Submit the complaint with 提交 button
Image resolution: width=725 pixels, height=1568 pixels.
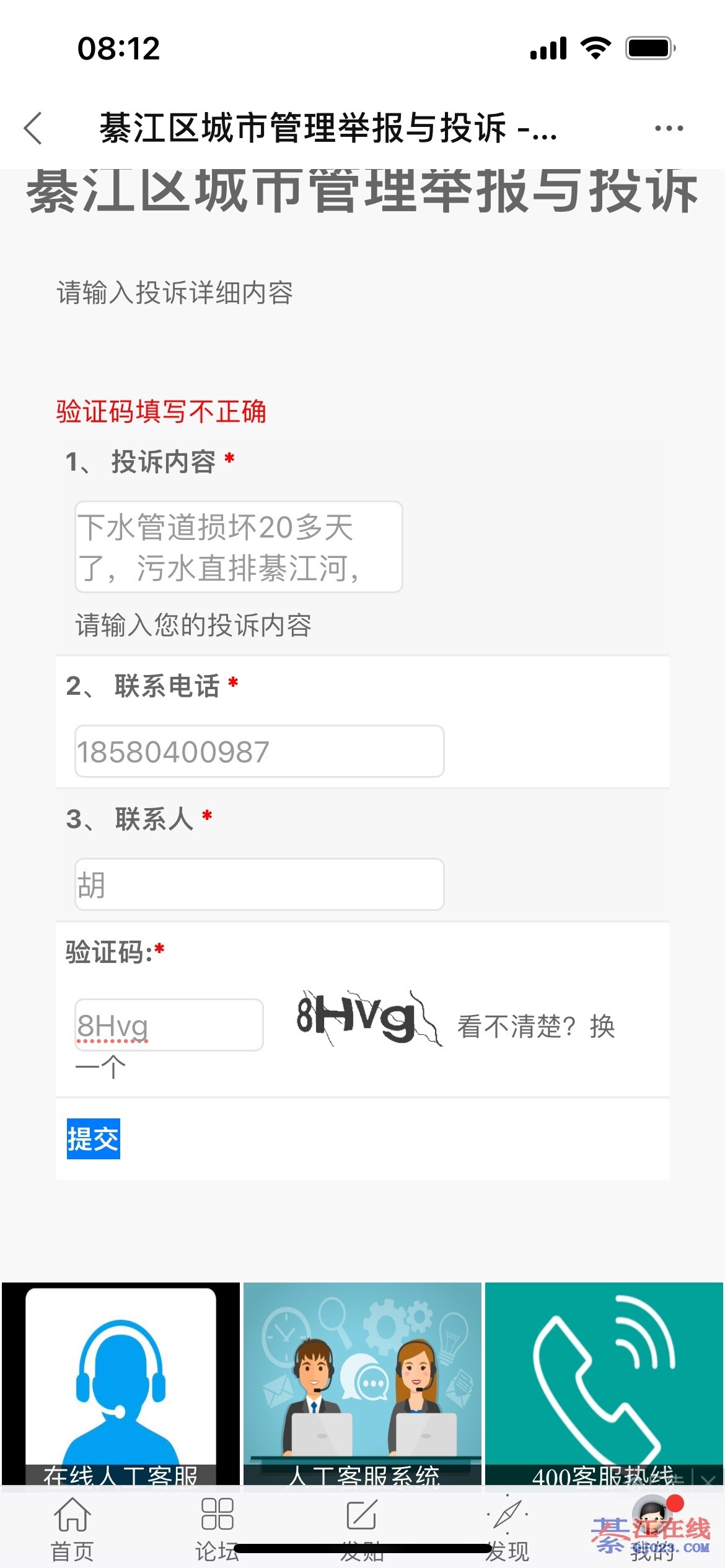click(x=93, y=1139)
